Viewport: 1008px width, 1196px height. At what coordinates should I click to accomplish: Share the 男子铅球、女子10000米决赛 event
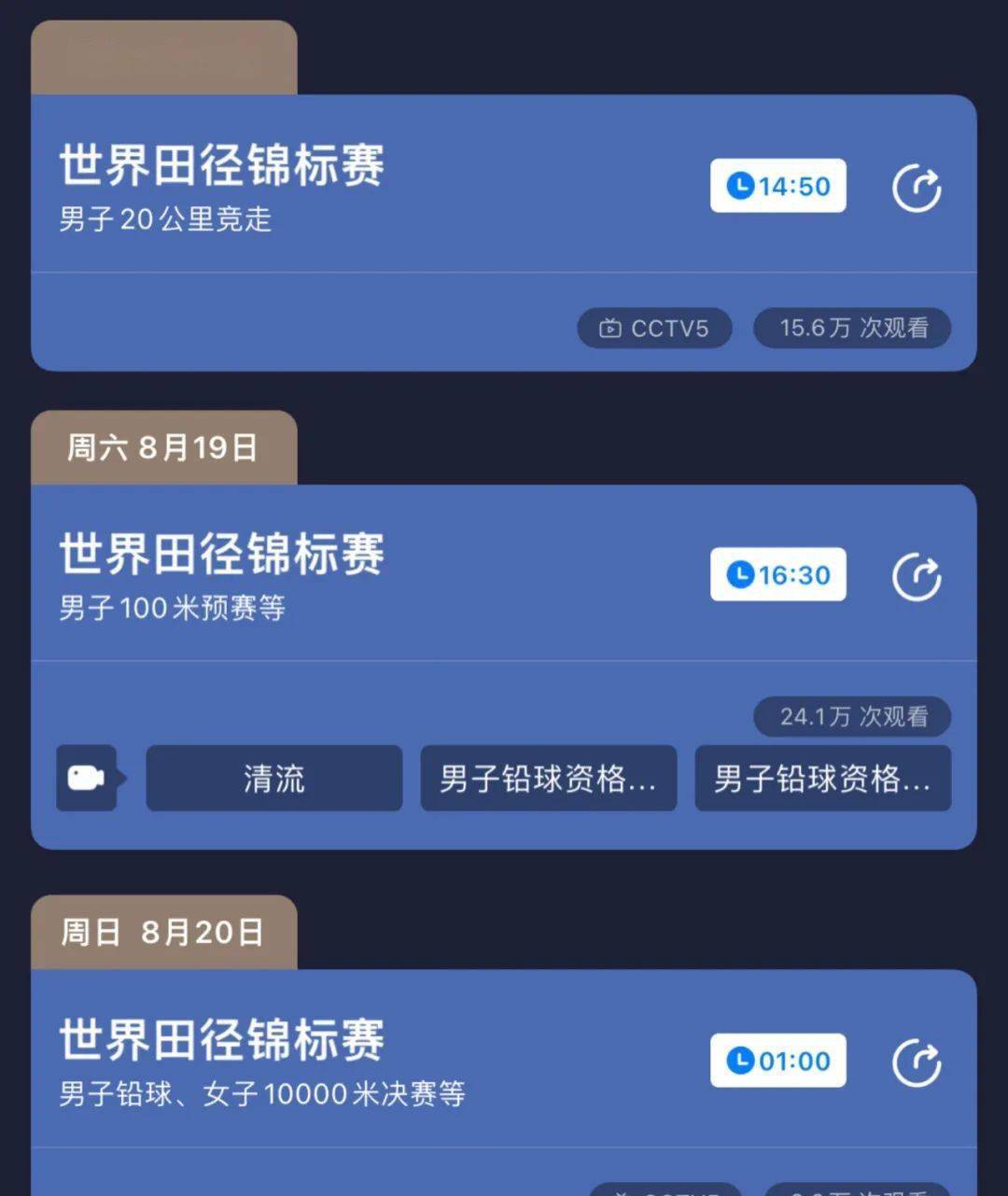click(917, 1062)
